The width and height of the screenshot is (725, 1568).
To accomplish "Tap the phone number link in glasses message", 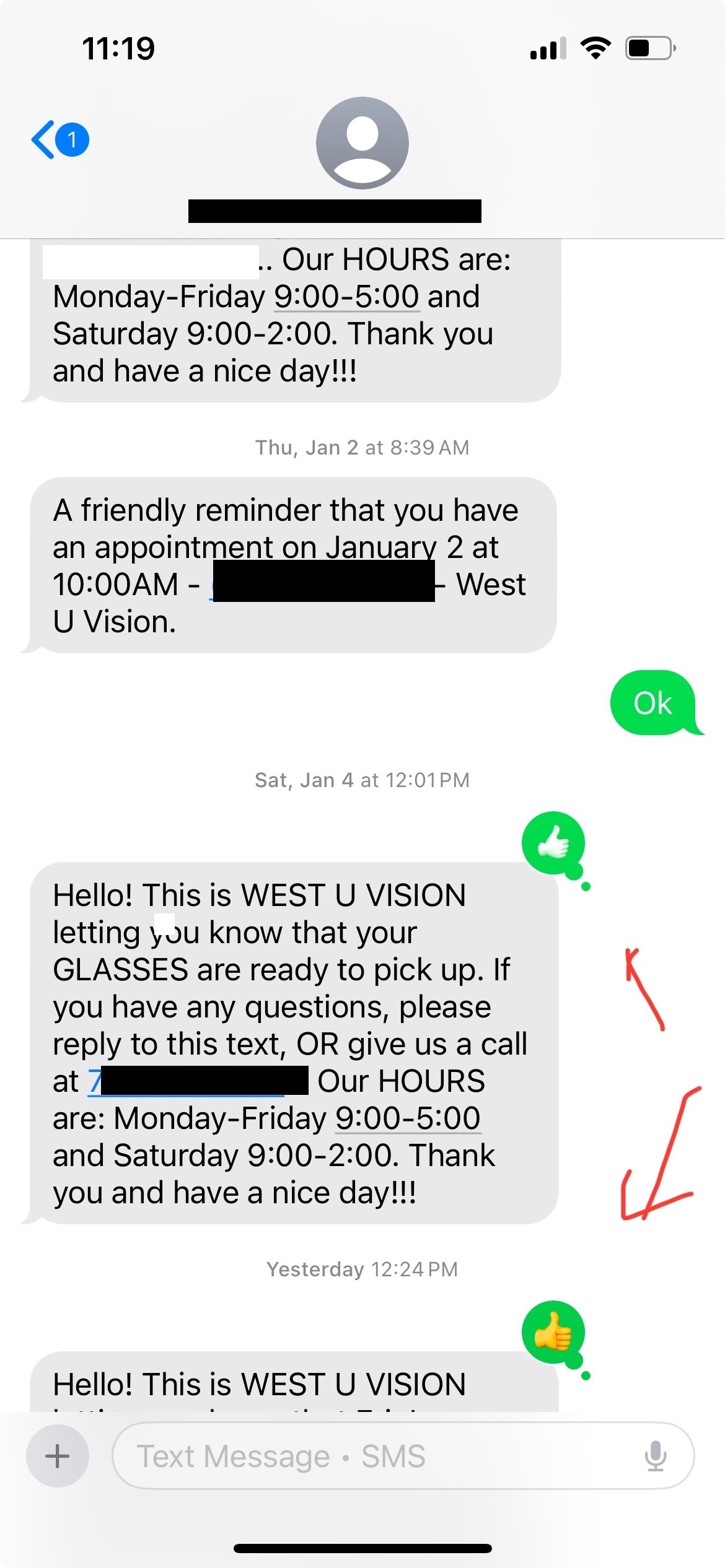I will (197, 1081).
